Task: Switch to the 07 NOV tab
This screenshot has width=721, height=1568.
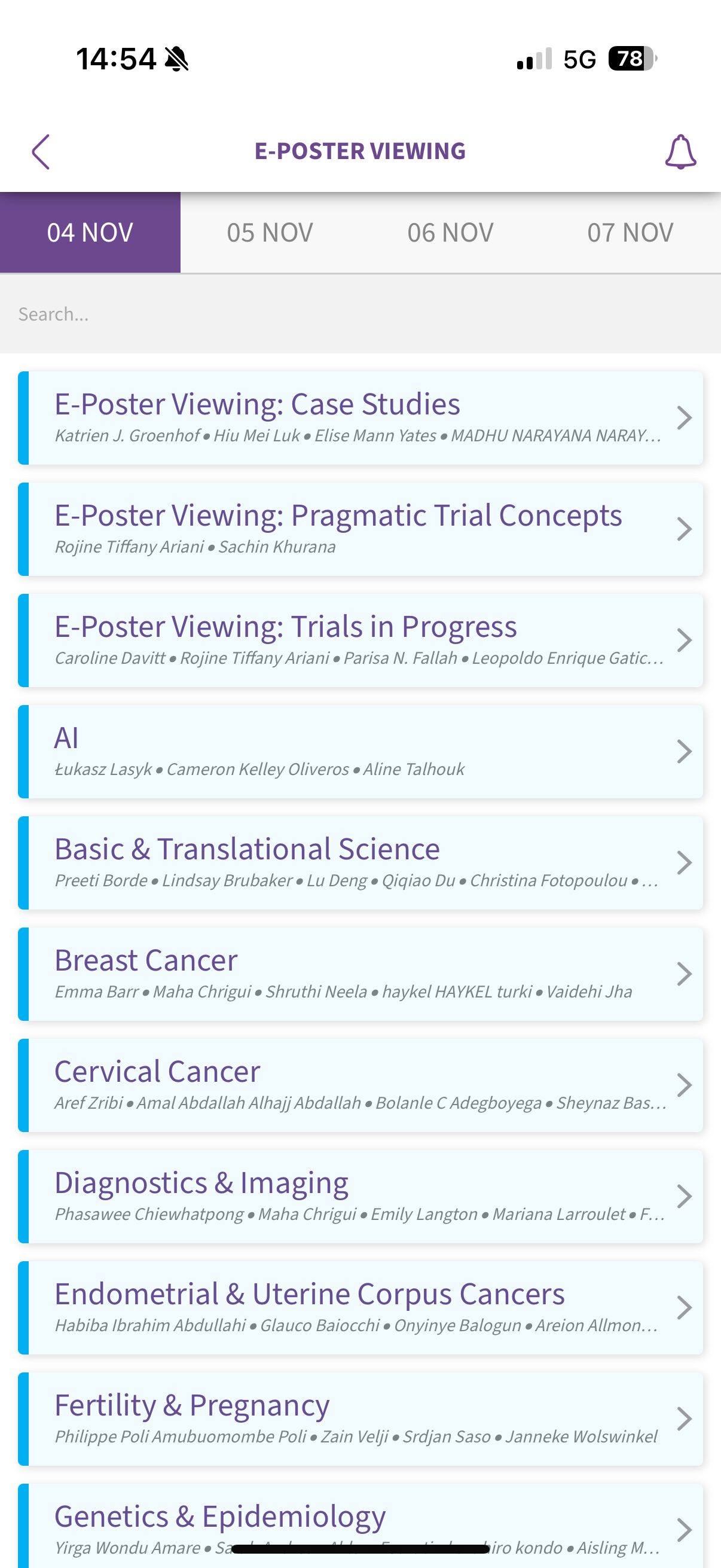Action: tap(630, 233)
